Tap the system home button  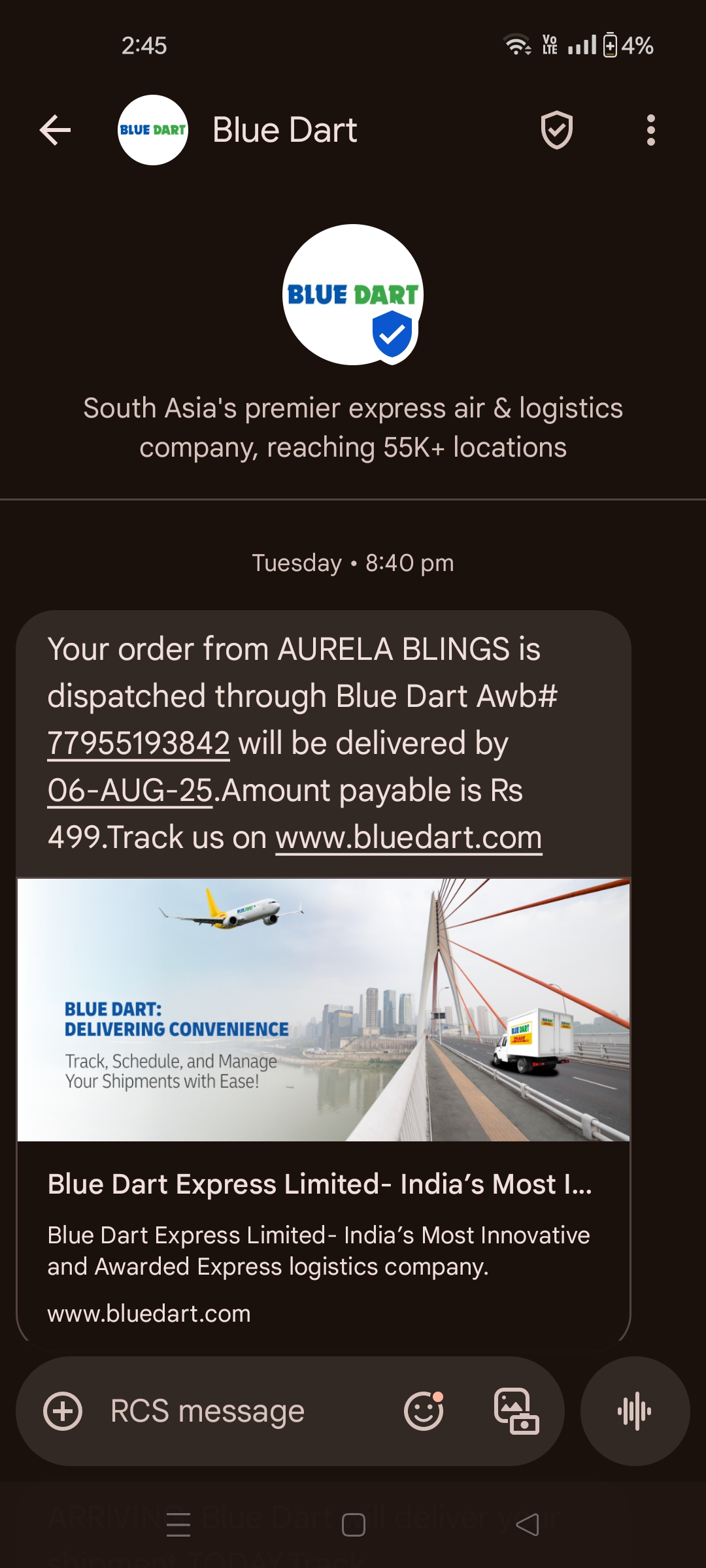pyautogui.click(x=353, y=1525)
